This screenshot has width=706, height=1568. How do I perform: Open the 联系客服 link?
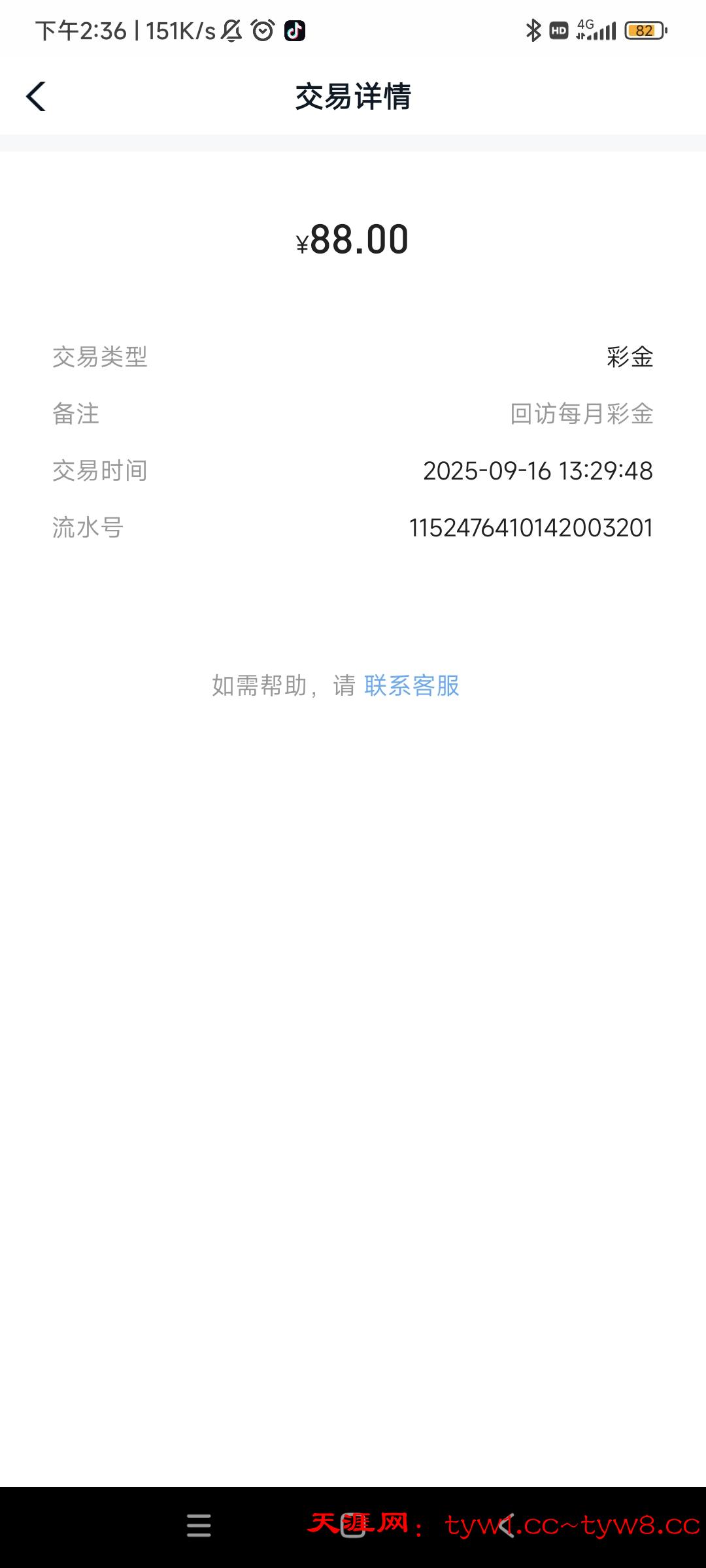pos(412,685)
